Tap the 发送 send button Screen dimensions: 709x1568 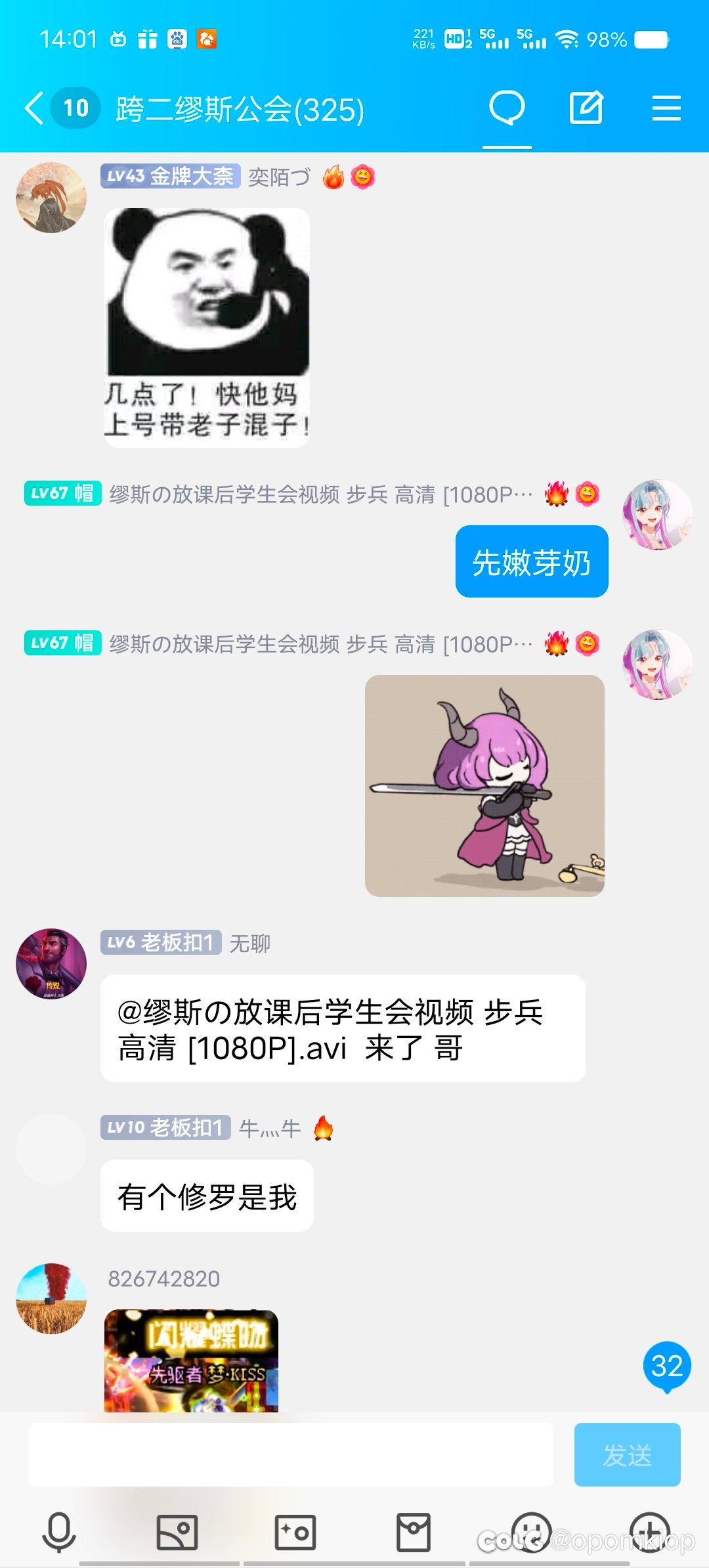[627, 1454]
